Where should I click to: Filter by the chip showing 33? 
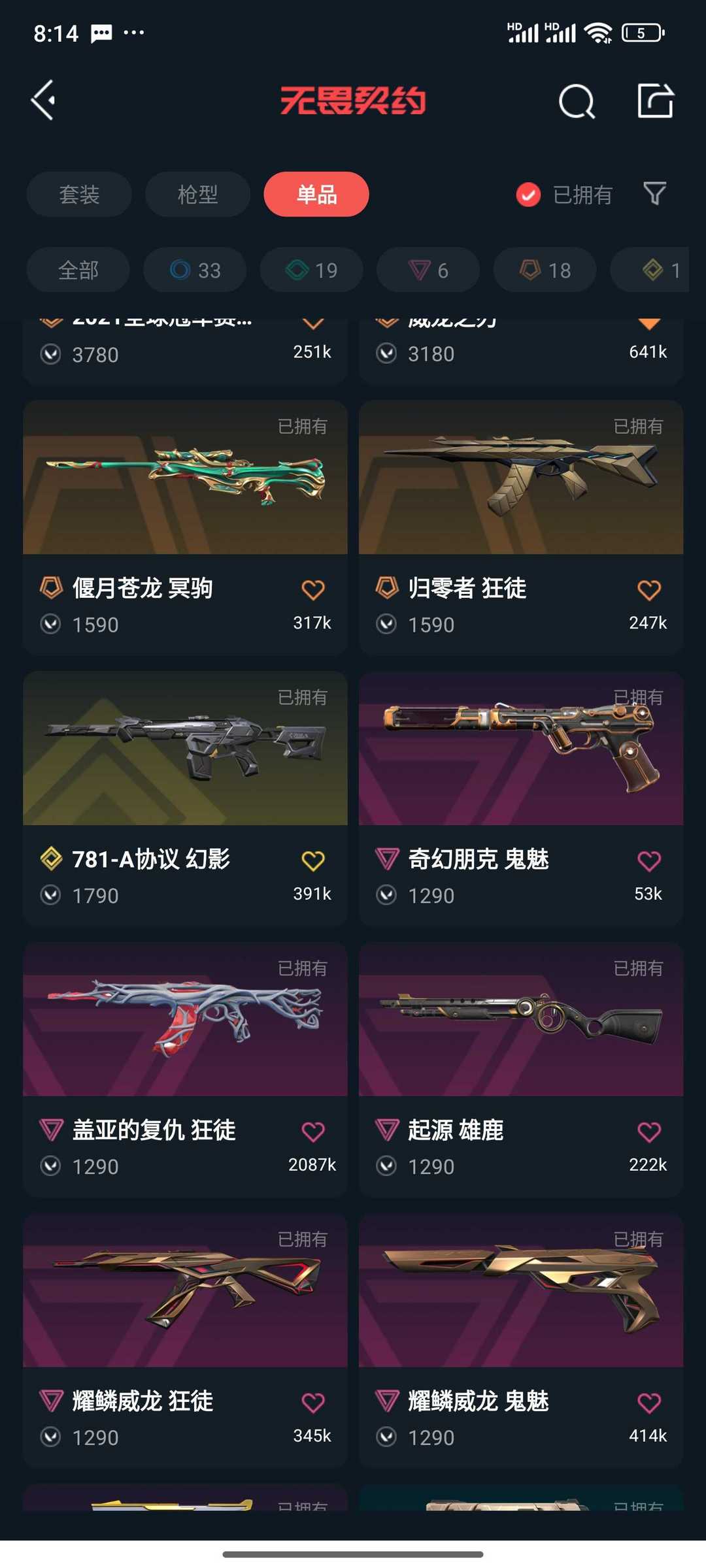coord(195,270)
